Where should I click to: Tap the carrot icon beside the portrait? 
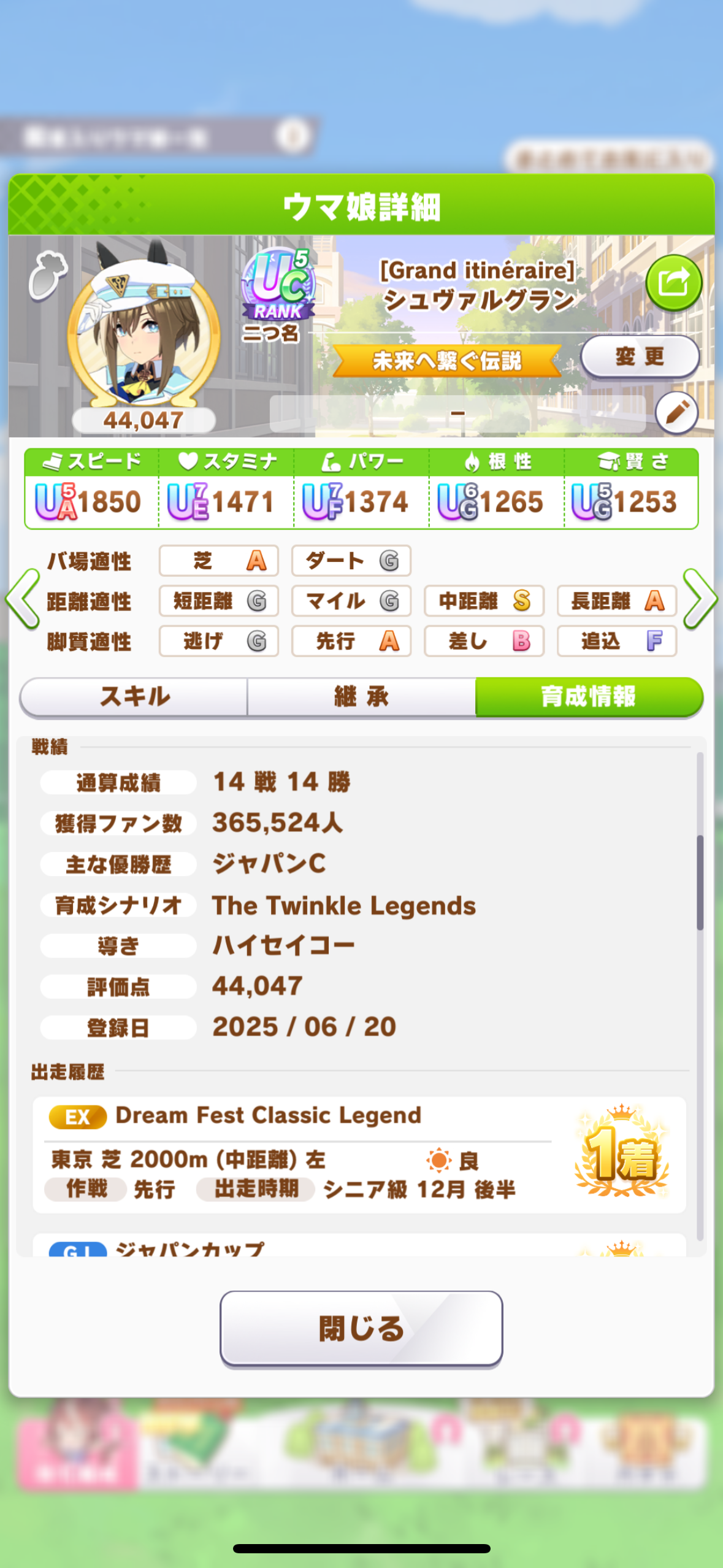(48, 275)
